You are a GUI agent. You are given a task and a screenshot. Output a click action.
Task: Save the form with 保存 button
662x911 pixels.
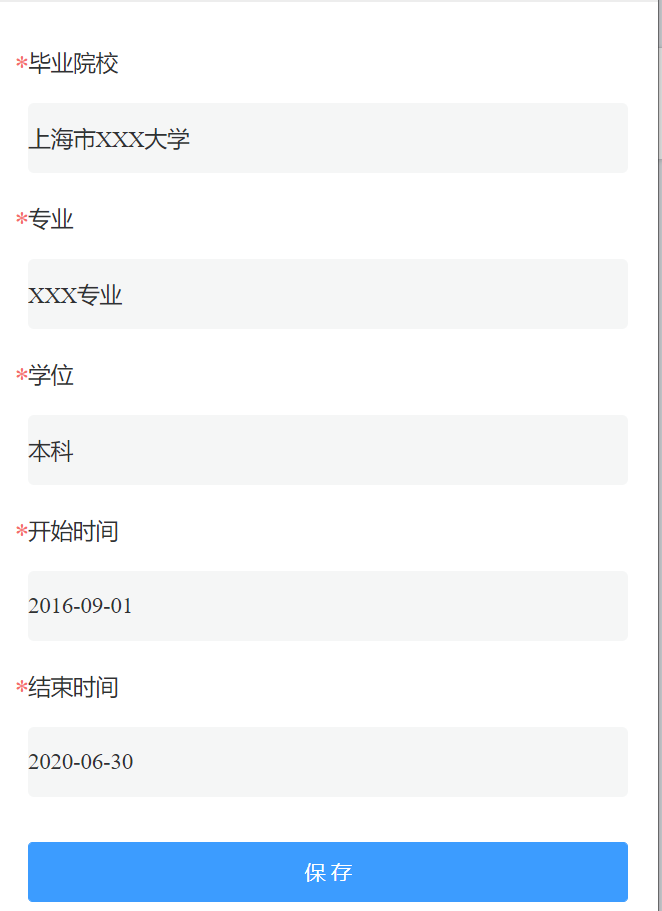point(328,872)
